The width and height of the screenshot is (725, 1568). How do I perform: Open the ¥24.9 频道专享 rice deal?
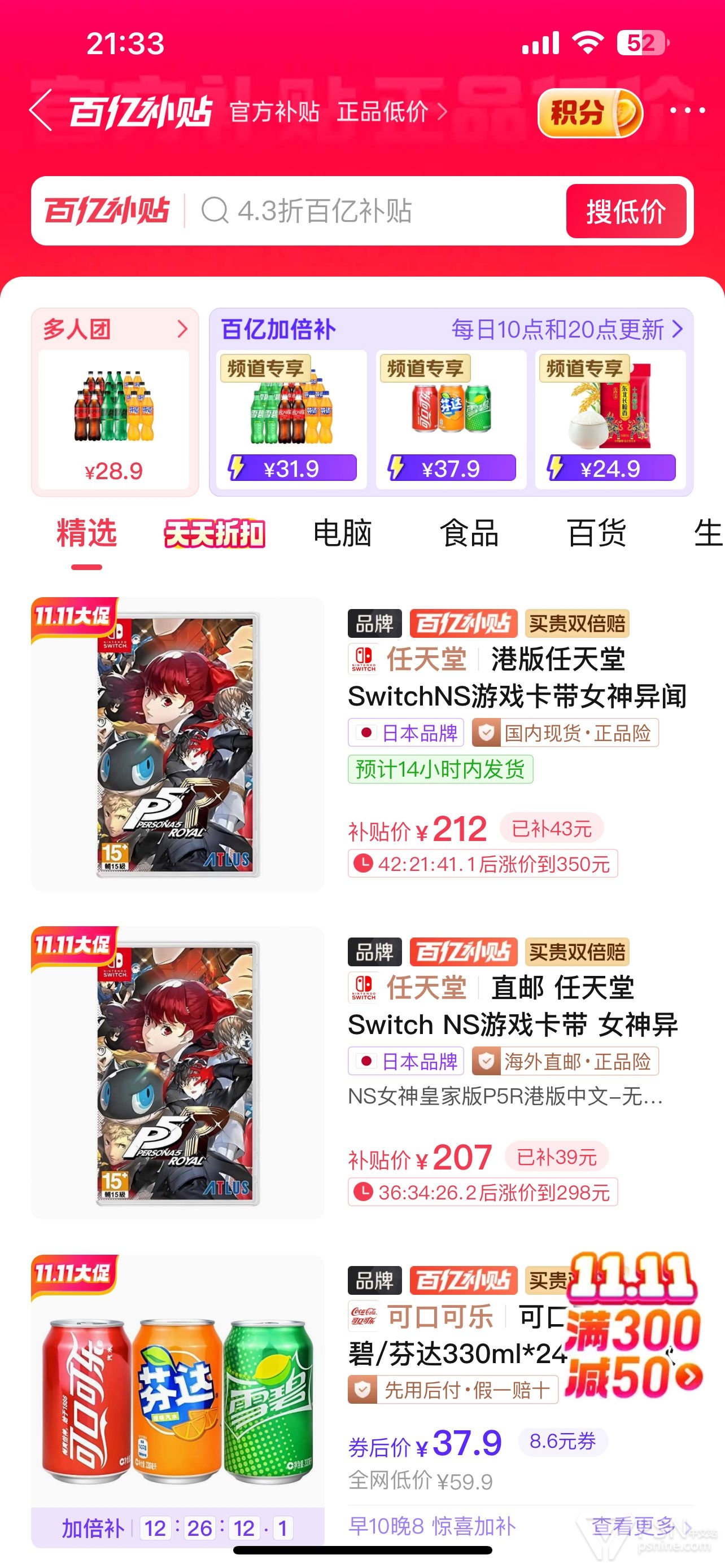pyautogui.click(x=610, y=420)
